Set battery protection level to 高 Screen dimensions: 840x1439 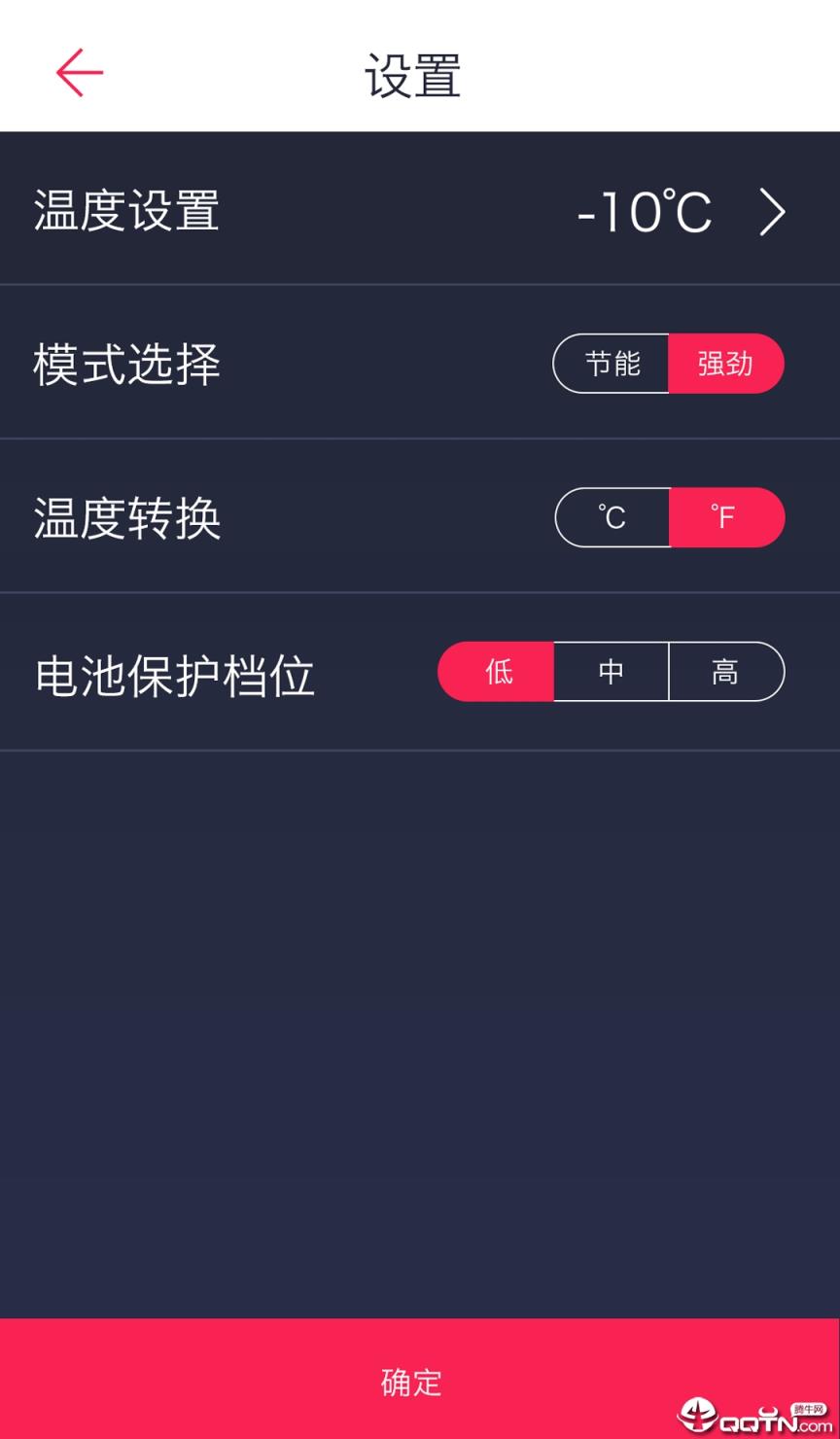point(726,671)
